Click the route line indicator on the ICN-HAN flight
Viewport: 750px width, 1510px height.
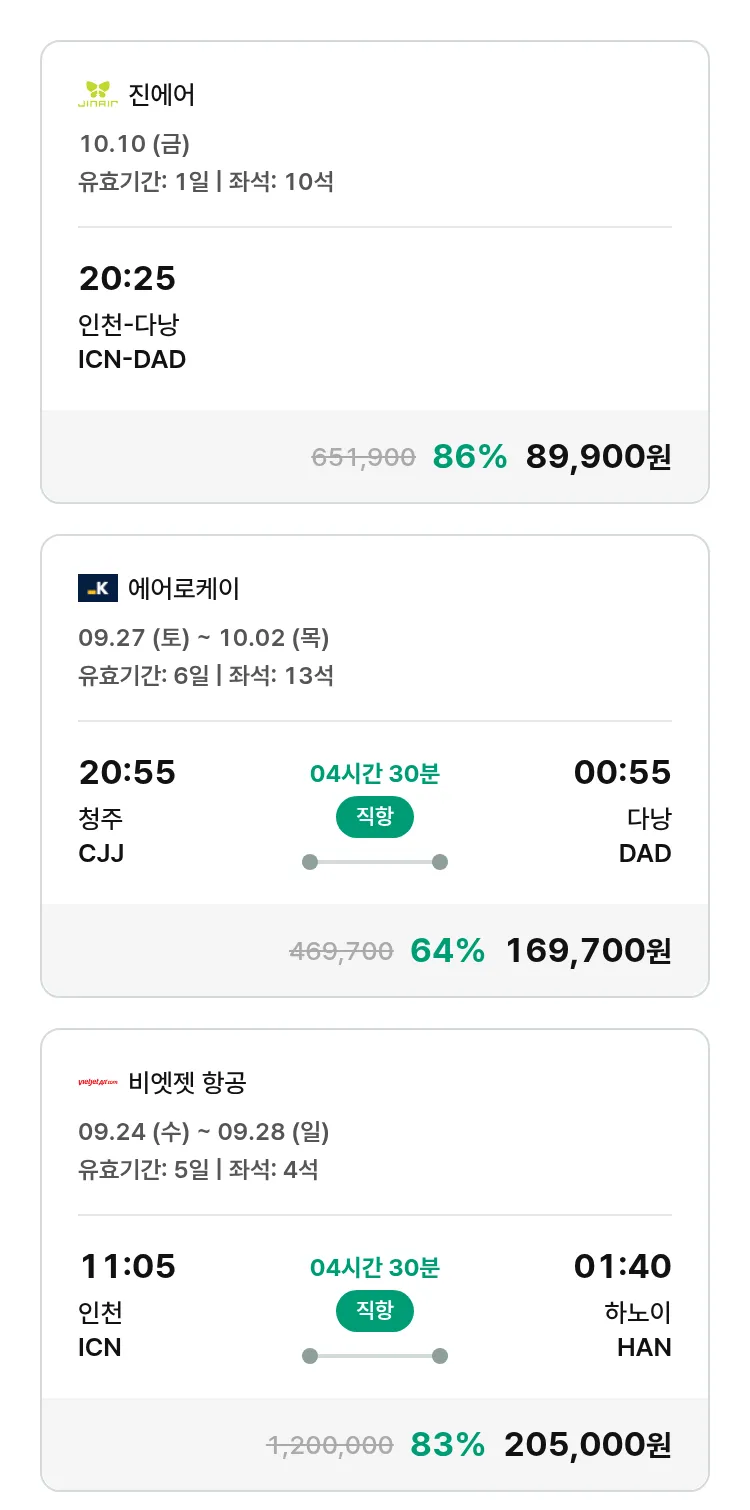click(x=374, y=1355)
